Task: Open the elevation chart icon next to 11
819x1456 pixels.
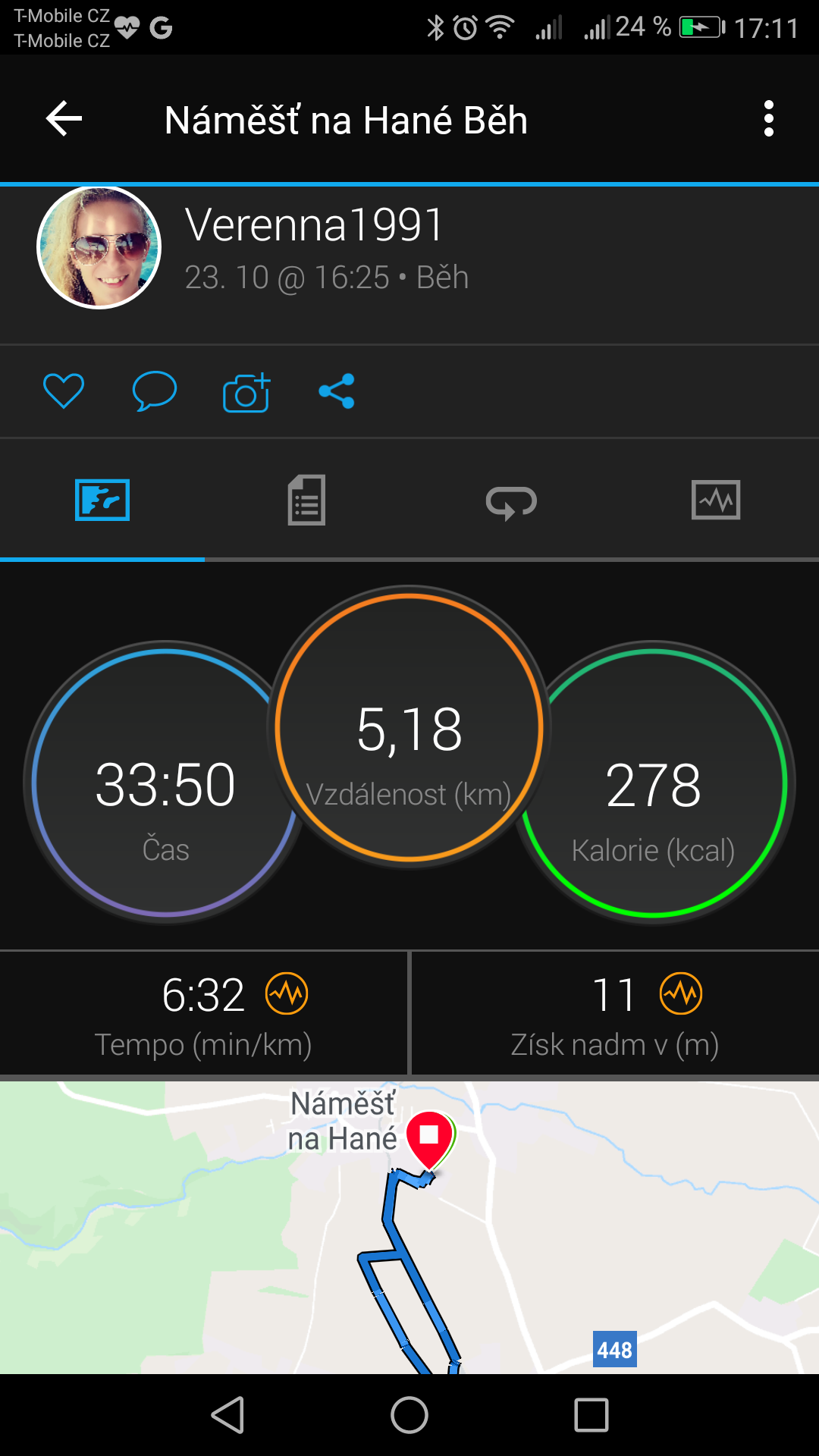Action: click(x=681, y=993)
